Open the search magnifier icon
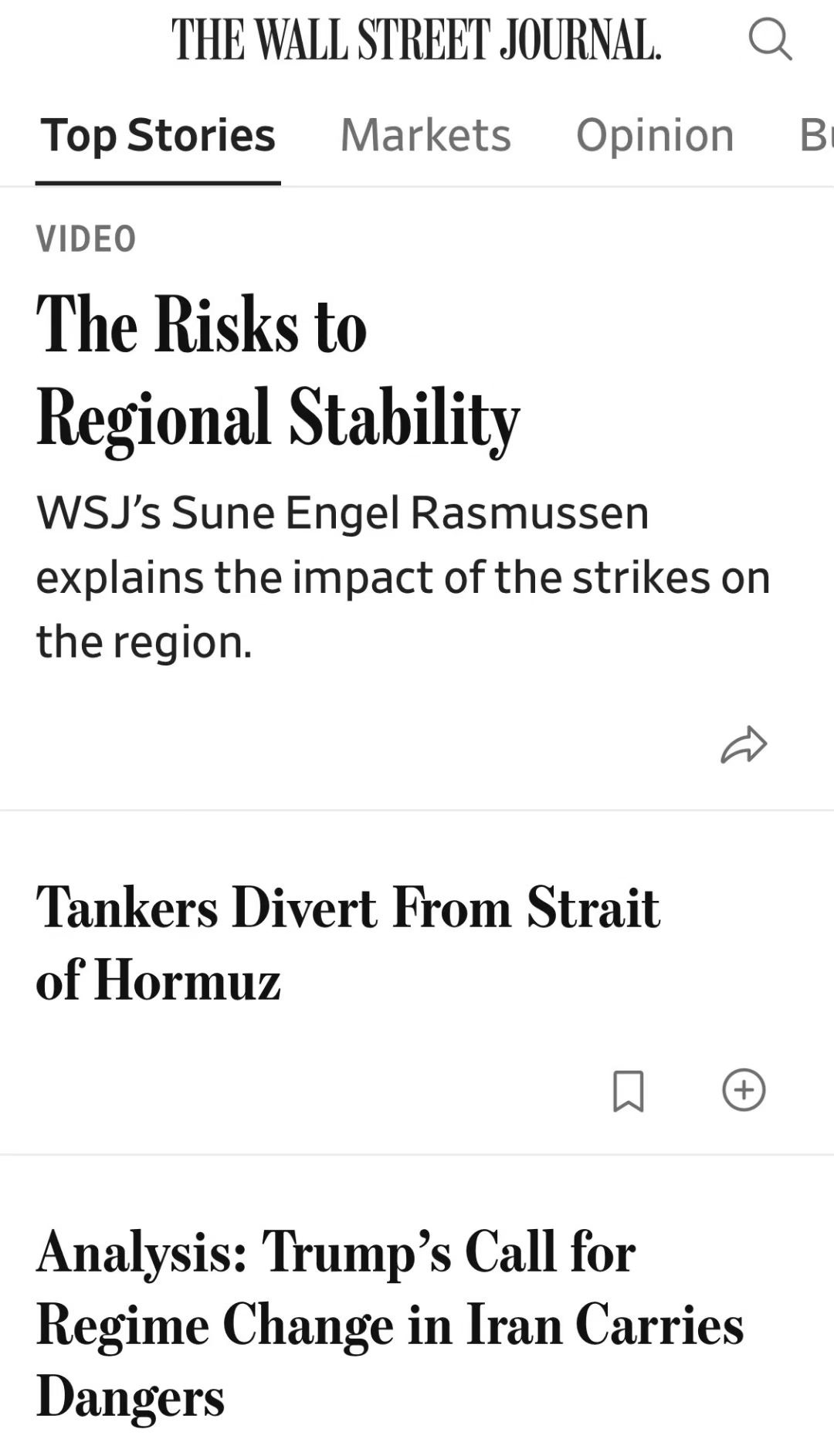Viewport: 834px width, 1456px height. tap(770, 39)
